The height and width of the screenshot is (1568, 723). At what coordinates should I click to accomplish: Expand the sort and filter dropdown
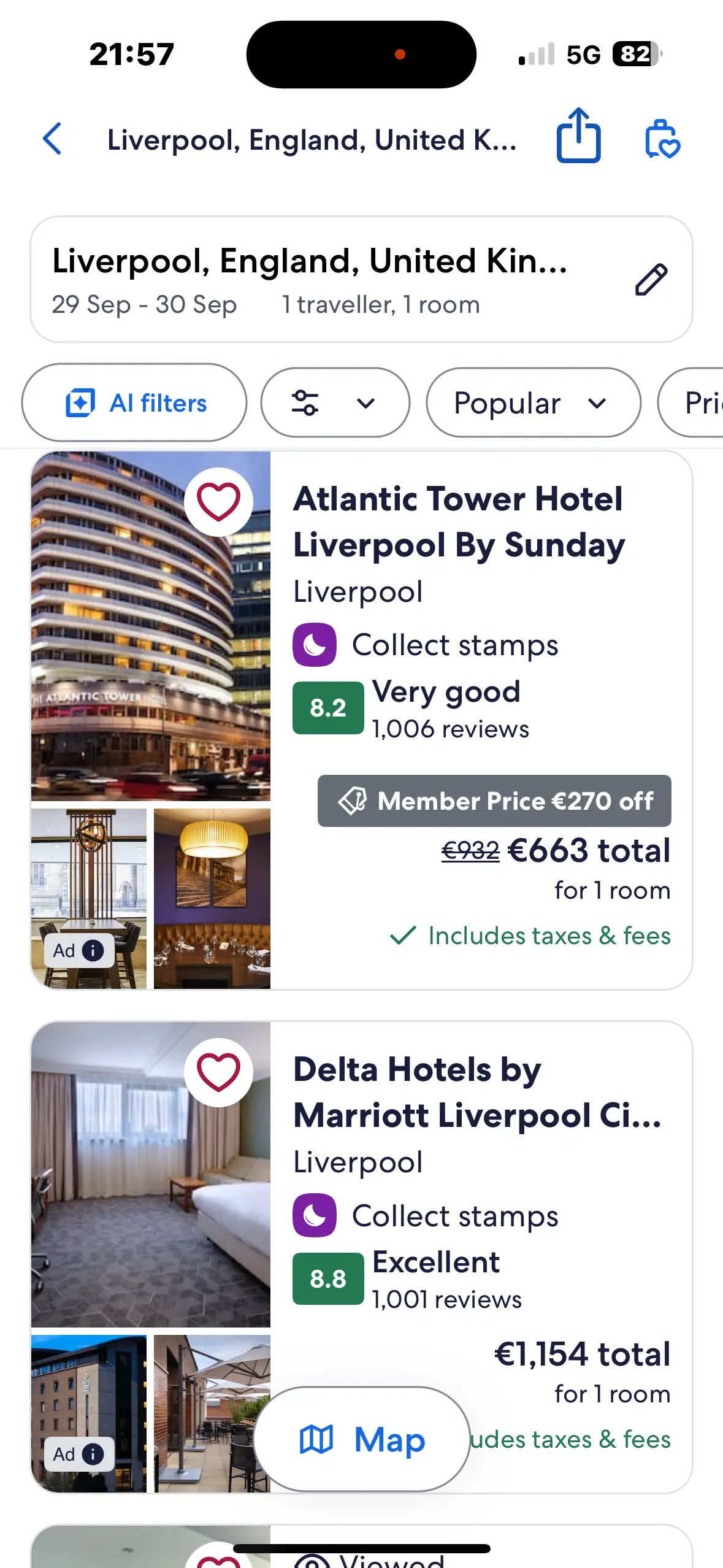point(335,403)
